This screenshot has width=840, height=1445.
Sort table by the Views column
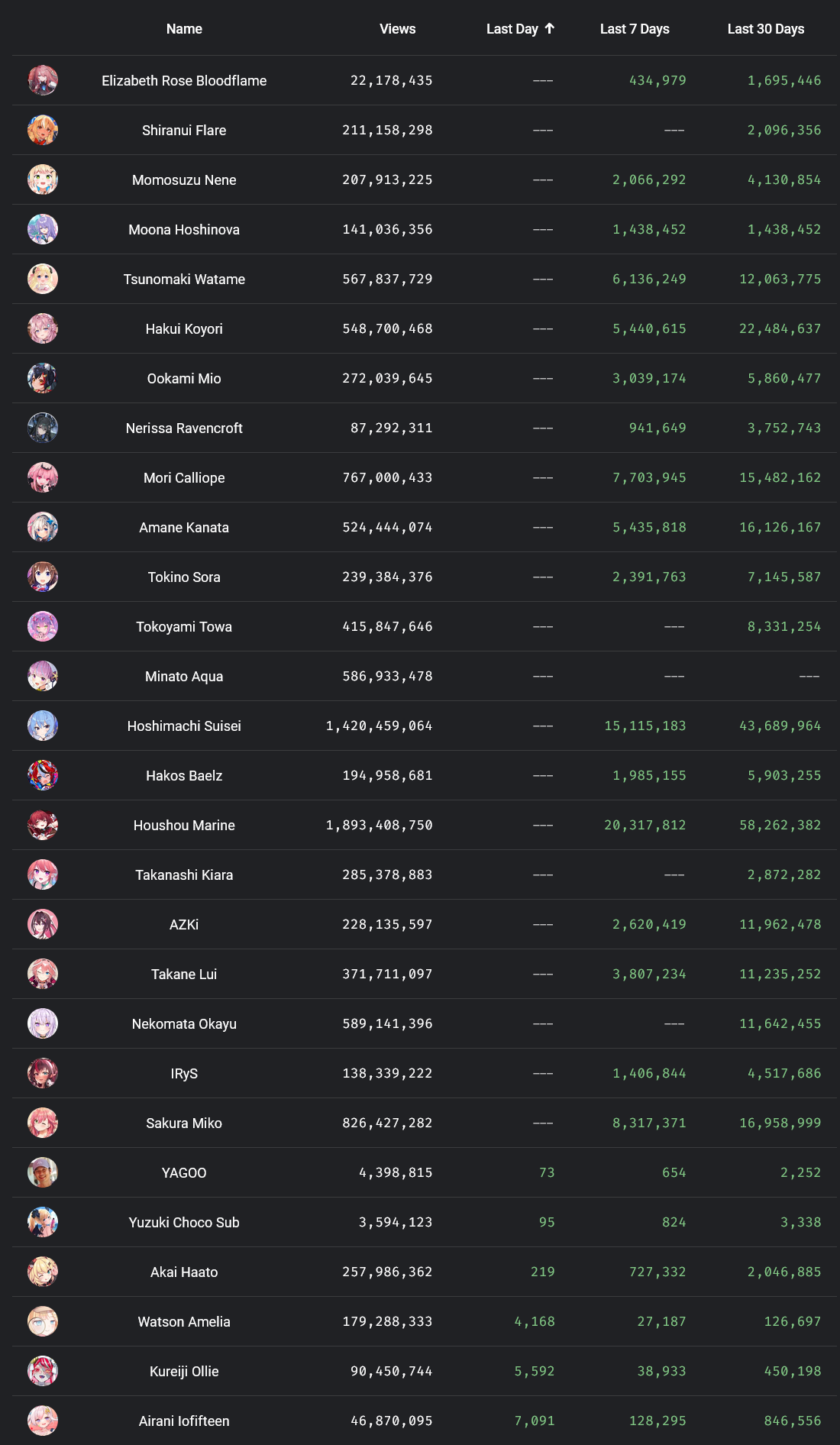point(398,29)
